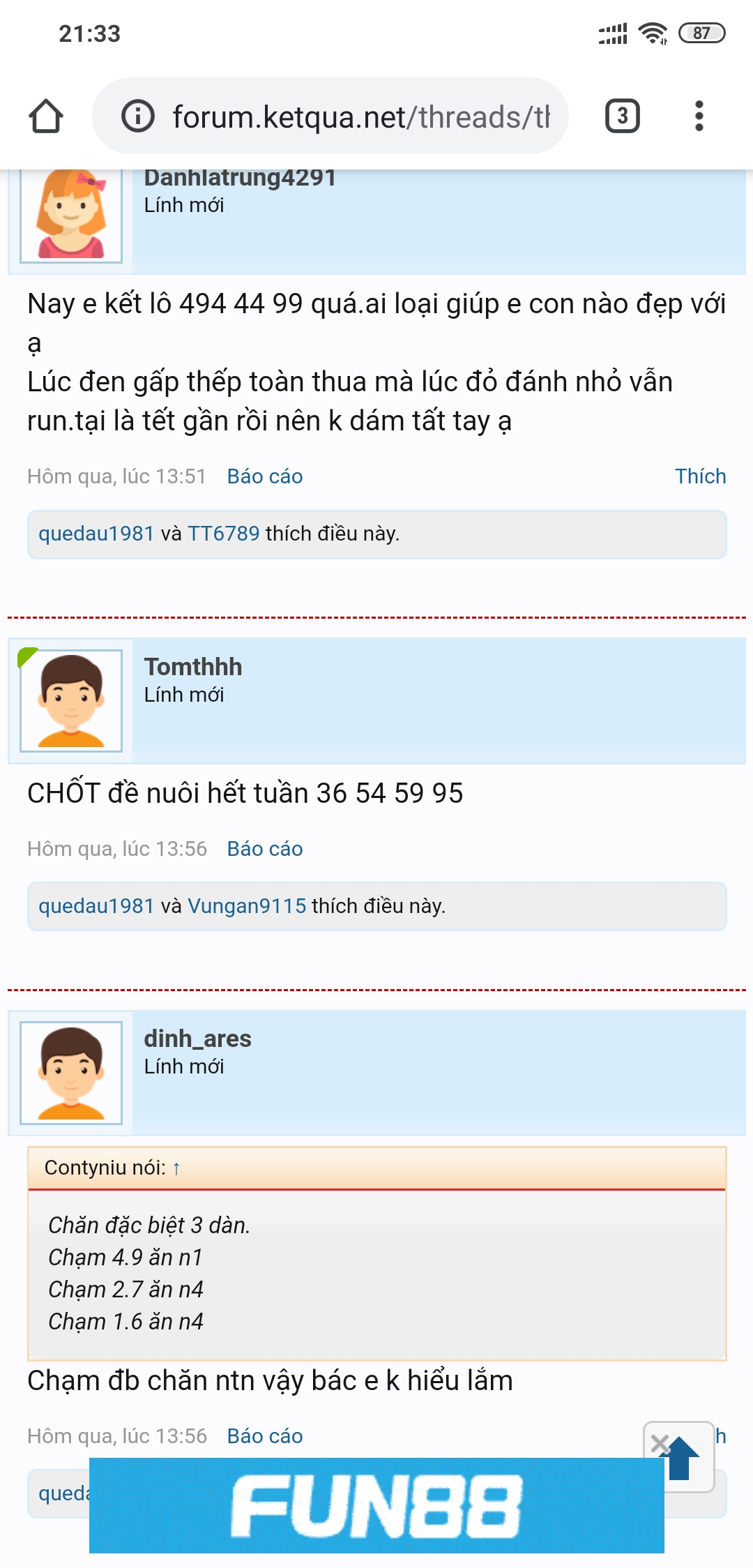This screenshot has width=753, height=1568.
Task: Open dinh_ares username profile
Action: point(197,1039)
